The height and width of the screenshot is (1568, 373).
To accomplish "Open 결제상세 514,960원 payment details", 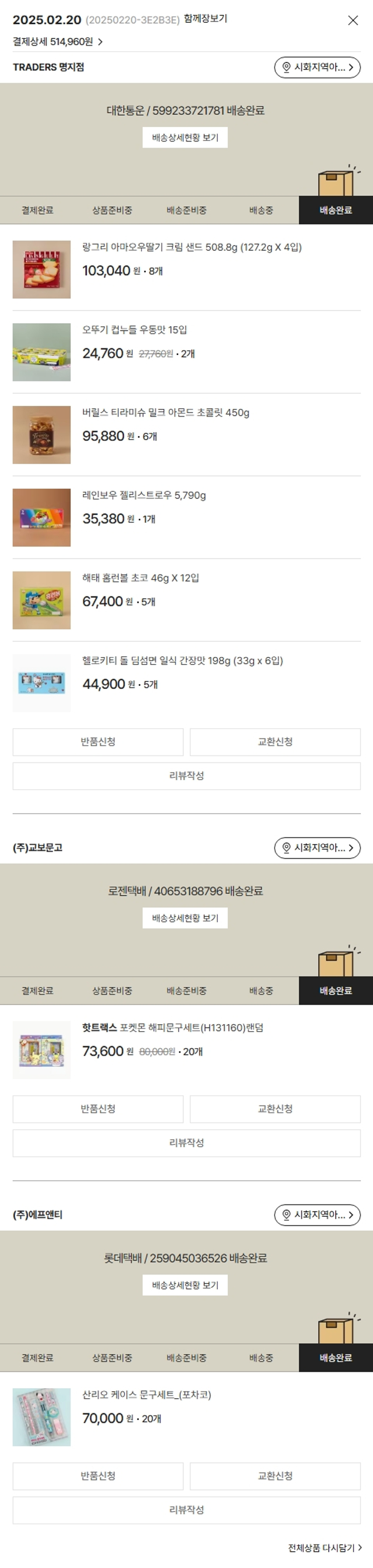I will click(57, 42).
